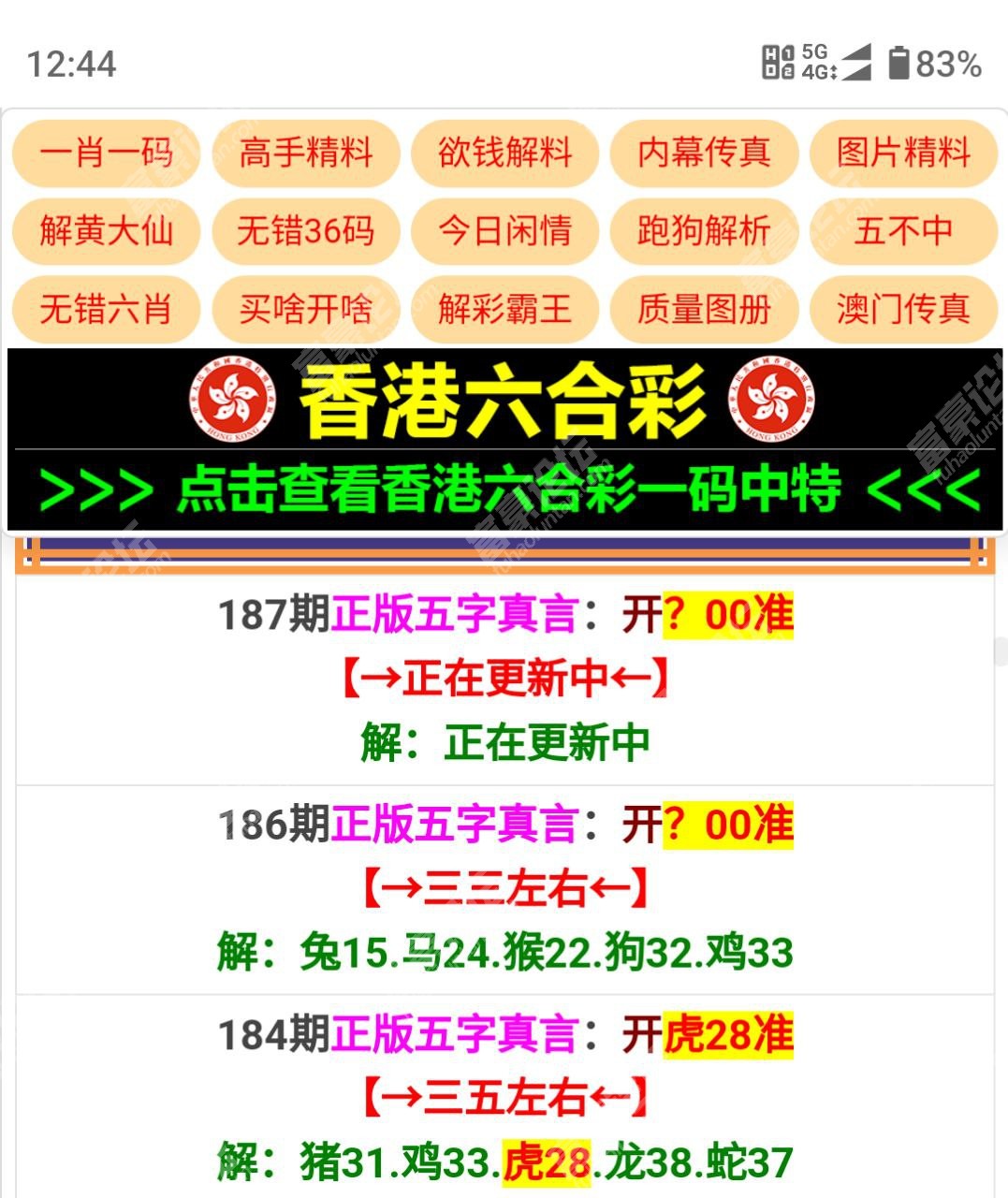This screenshot has width=1008, height=1198.
Task: Open the 内幕传真 section
Action: point(704,153)
